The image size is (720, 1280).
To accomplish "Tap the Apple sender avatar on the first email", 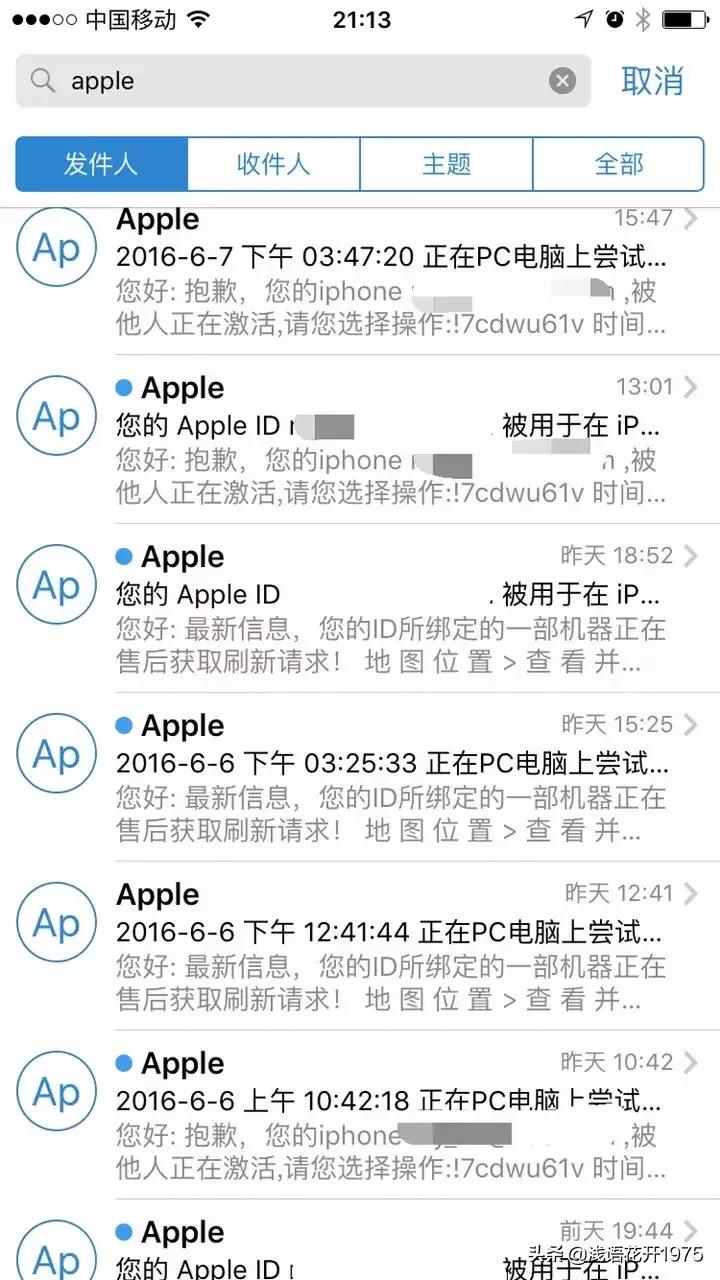I will pyautogui.click(x=56, y=247).
